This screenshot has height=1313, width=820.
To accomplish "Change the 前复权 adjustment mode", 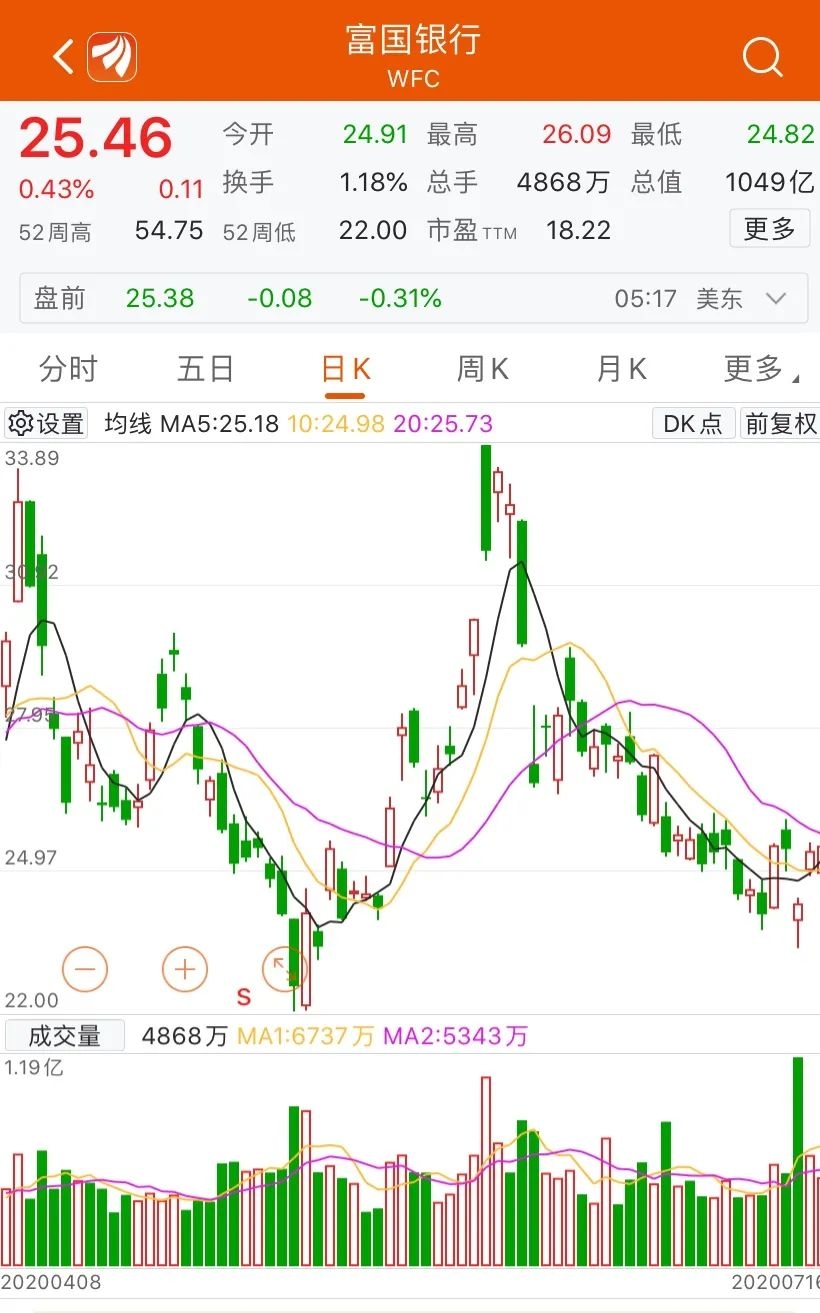I will 780,423.
